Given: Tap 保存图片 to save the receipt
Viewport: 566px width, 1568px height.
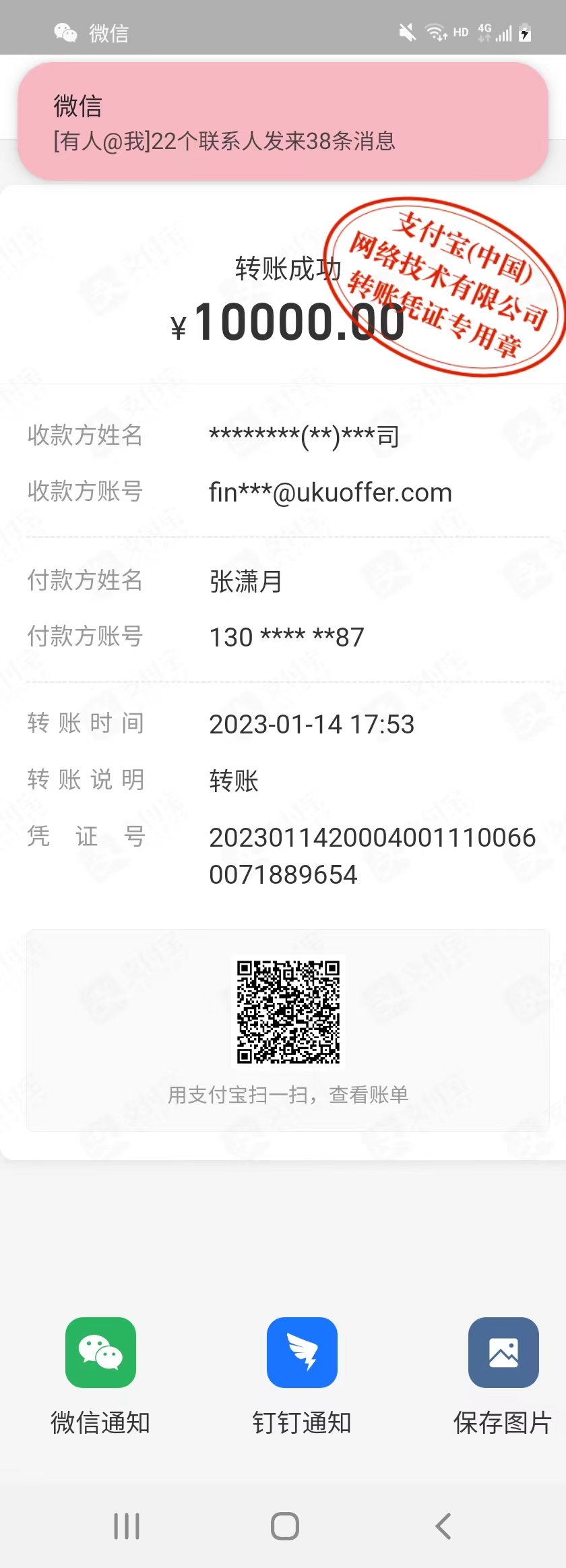Looking at the screenshot, I should (503, 1353).
